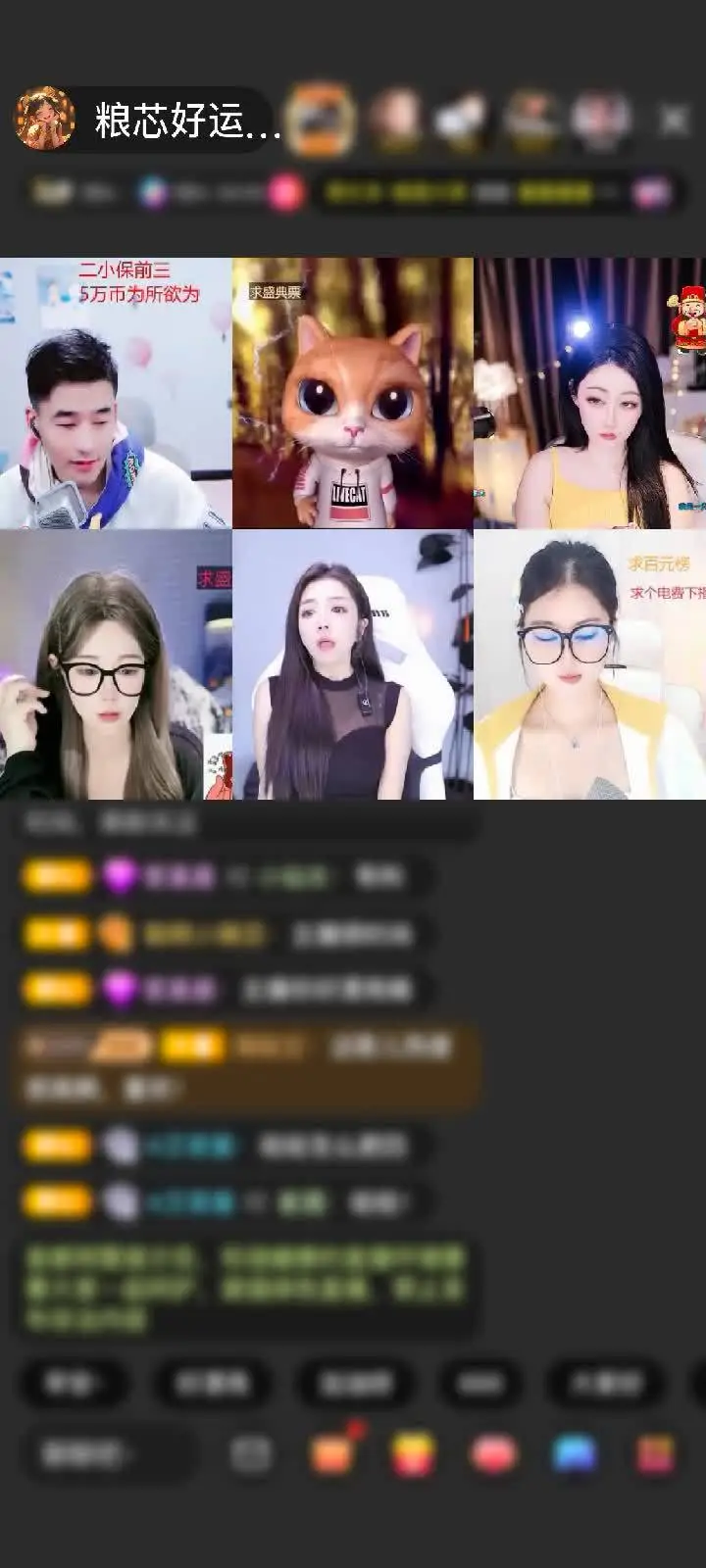This screenshot has width=706, height=1568.
Task: Open the black-dress streamer's video tile
Action: (x=353, y=664)
